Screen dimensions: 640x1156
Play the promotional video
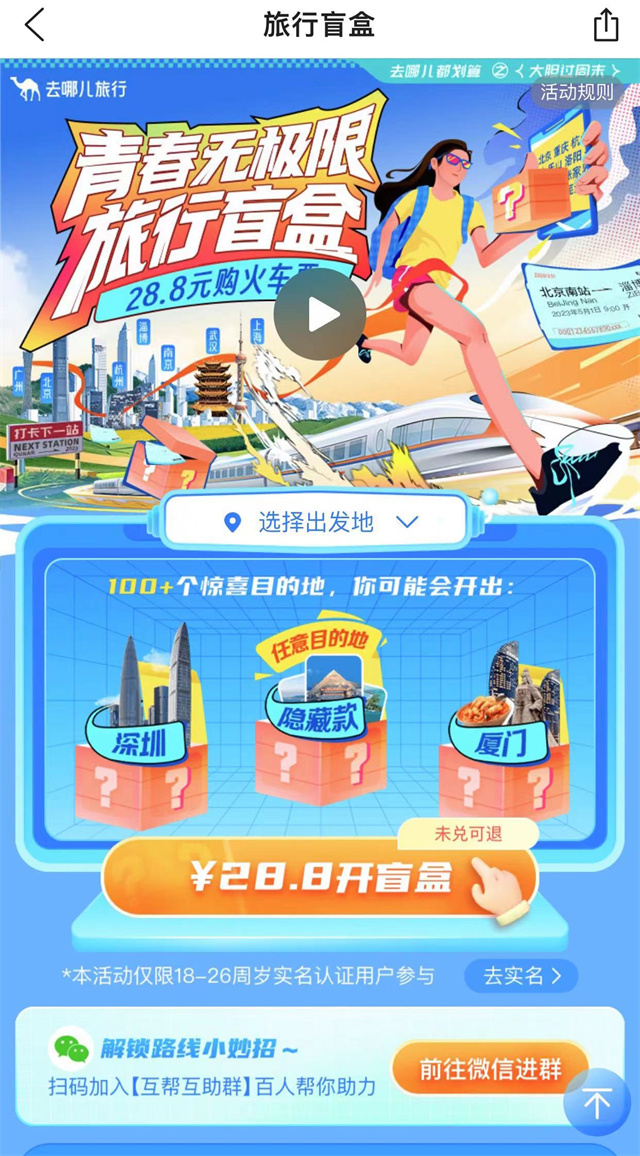click(319, 314)
